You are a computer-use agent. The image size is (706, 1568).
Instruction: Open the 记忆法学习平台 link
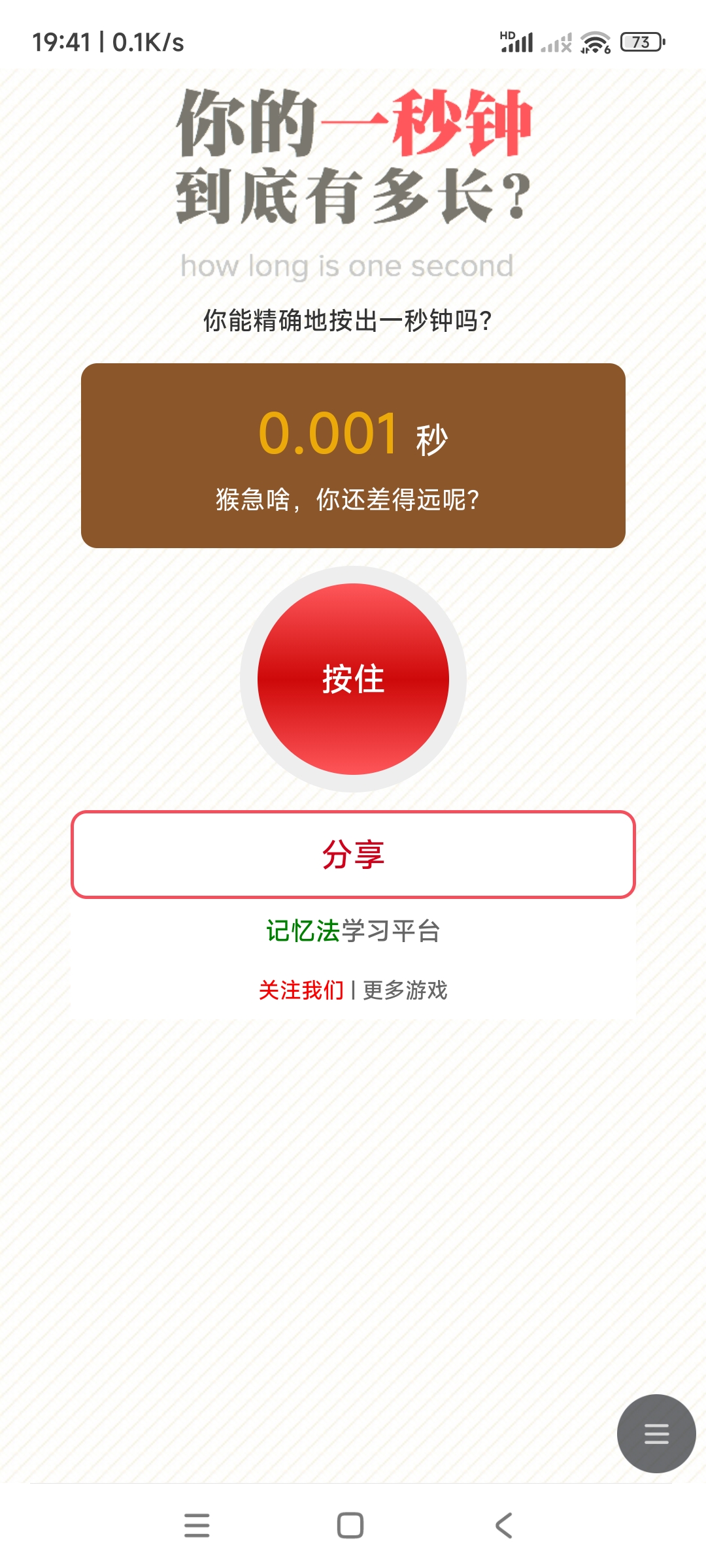pyautogui.click(x=353, y=931)
